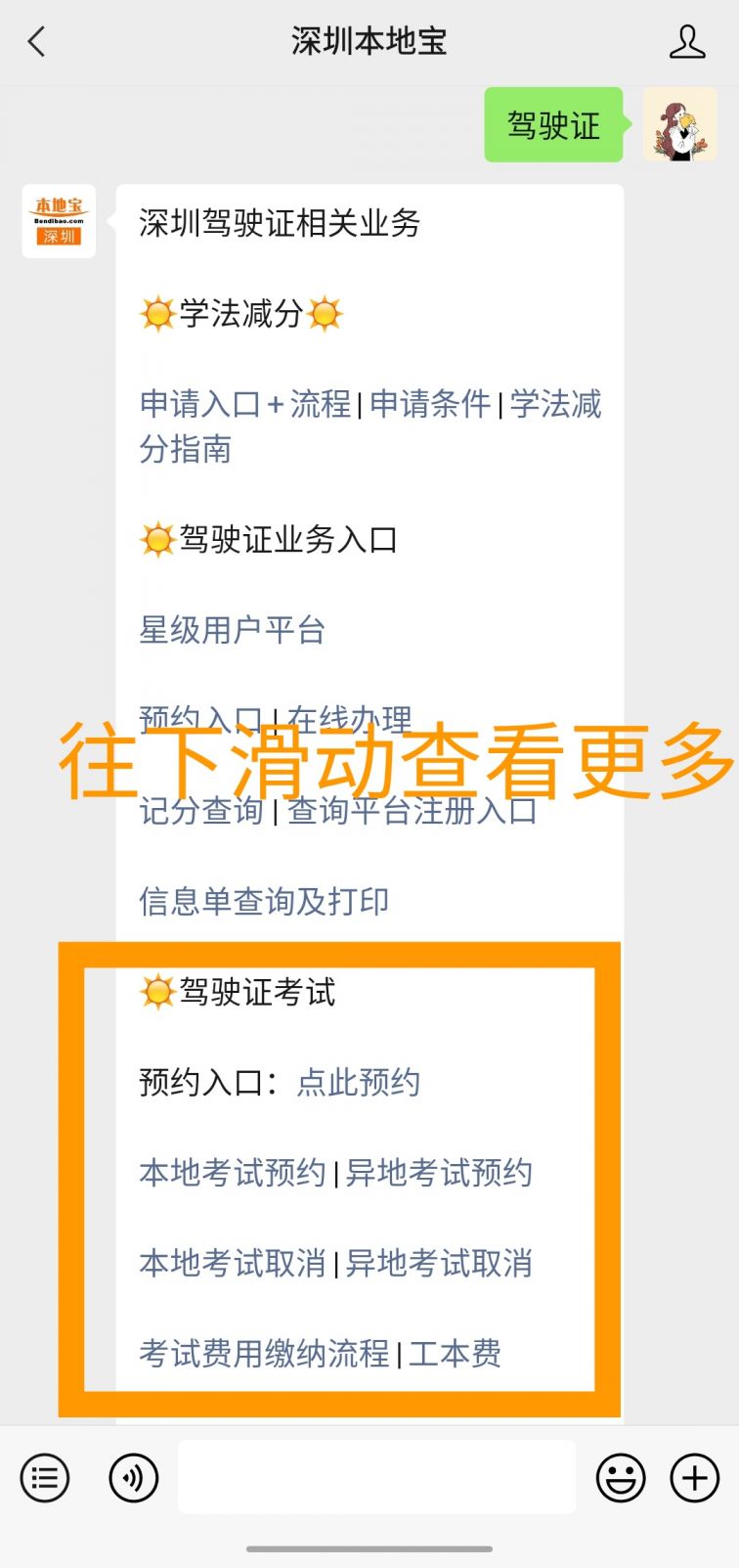Image resolution: width=739 pixels, height=1568 pixels.
Task: Switch to the account menu list icon
Action: (45, 1477)
